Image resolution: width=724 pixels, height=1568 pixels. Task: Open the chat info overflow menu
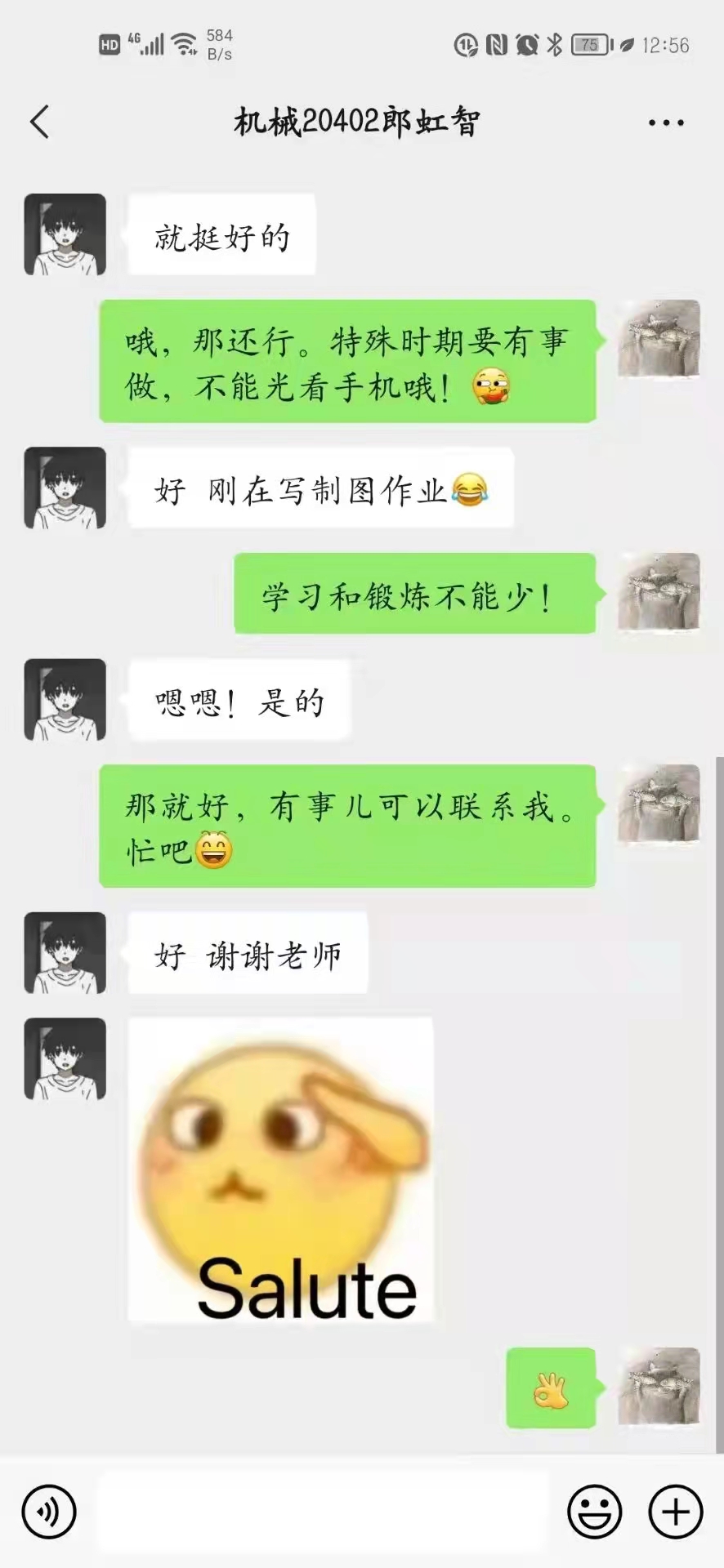pyautogui.click(x=665, y=122)
